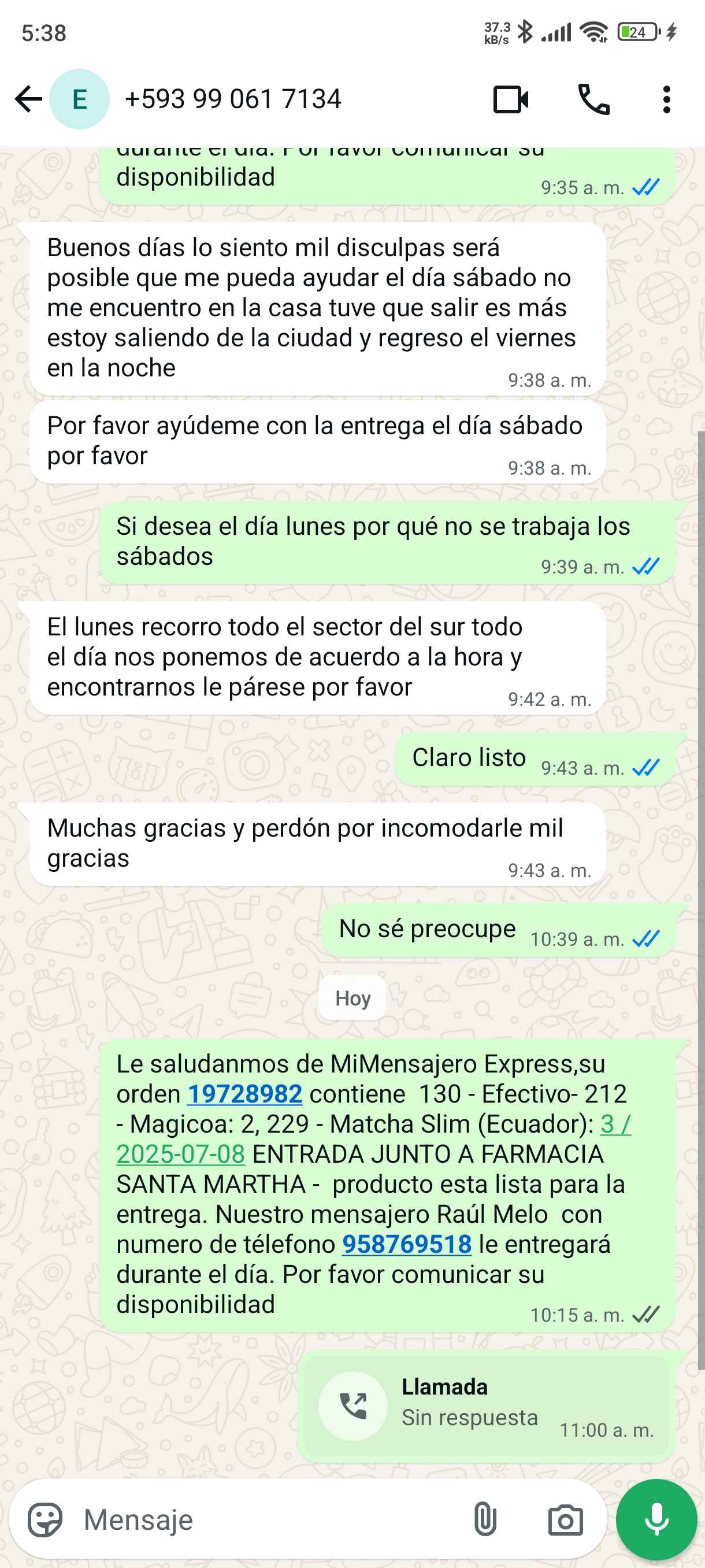Open contact profile picture E
The height and width of the screenshot is (1568, 705).
coord(79,99)
